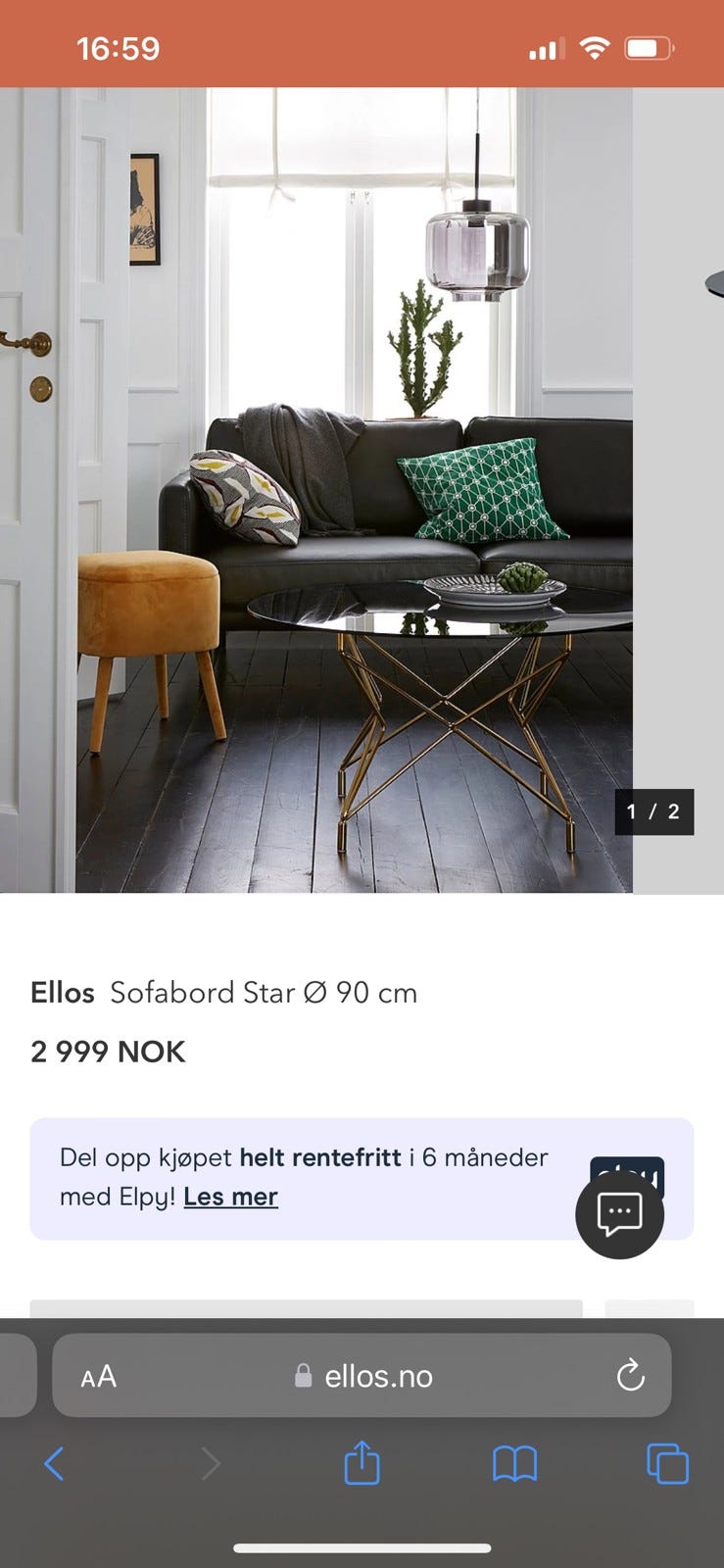The width and height of the screenshot is (724, 1568).
Task: Tap the padlock icon in the address bar
Action: click(304, 1376)
